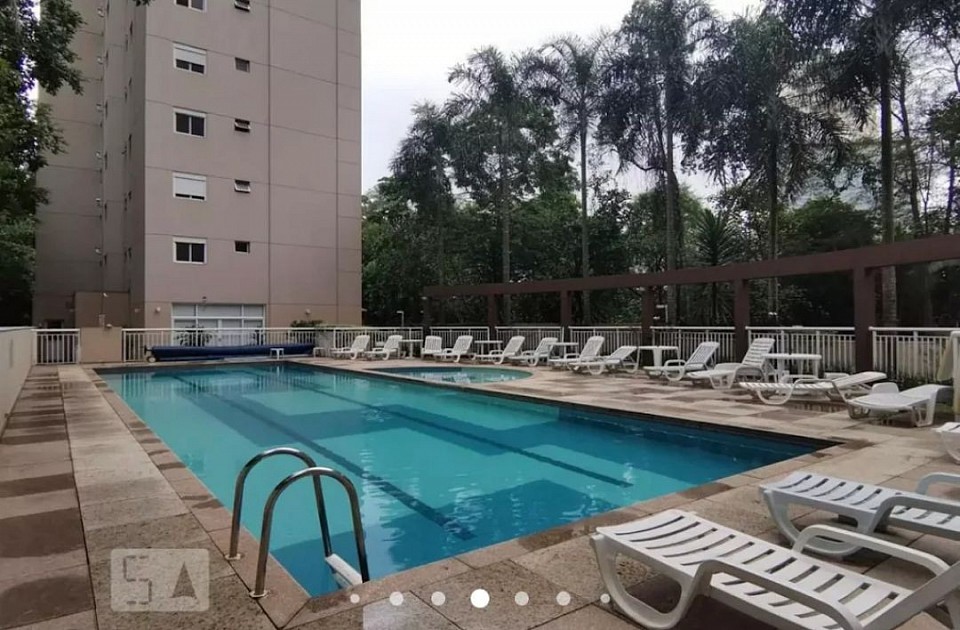Tap the highlighted page indicator dot
The width and height of the screenshot is (960, 630).
coord(480,598)
